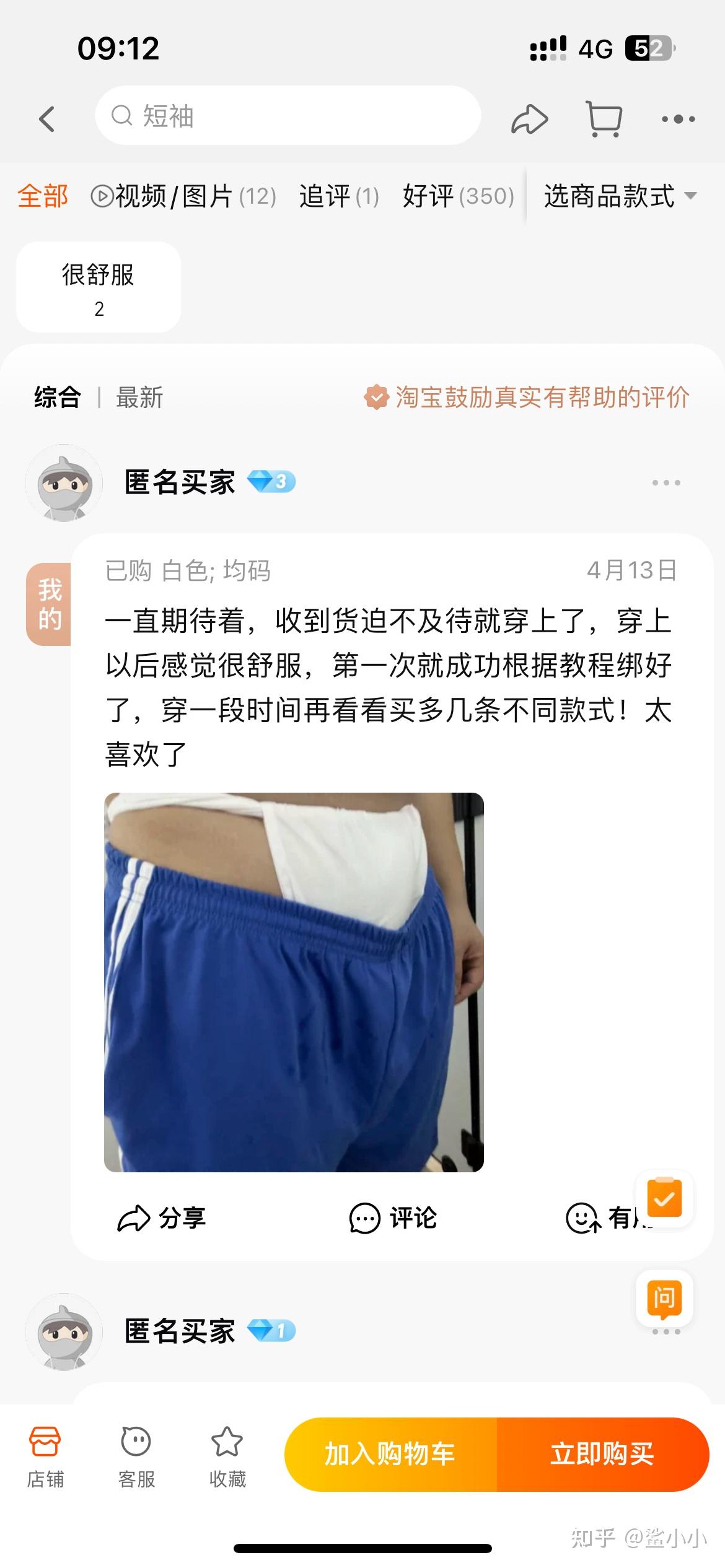Open the shopping cart icon at top
The image size is (725, 1568).
coord(603,118)
